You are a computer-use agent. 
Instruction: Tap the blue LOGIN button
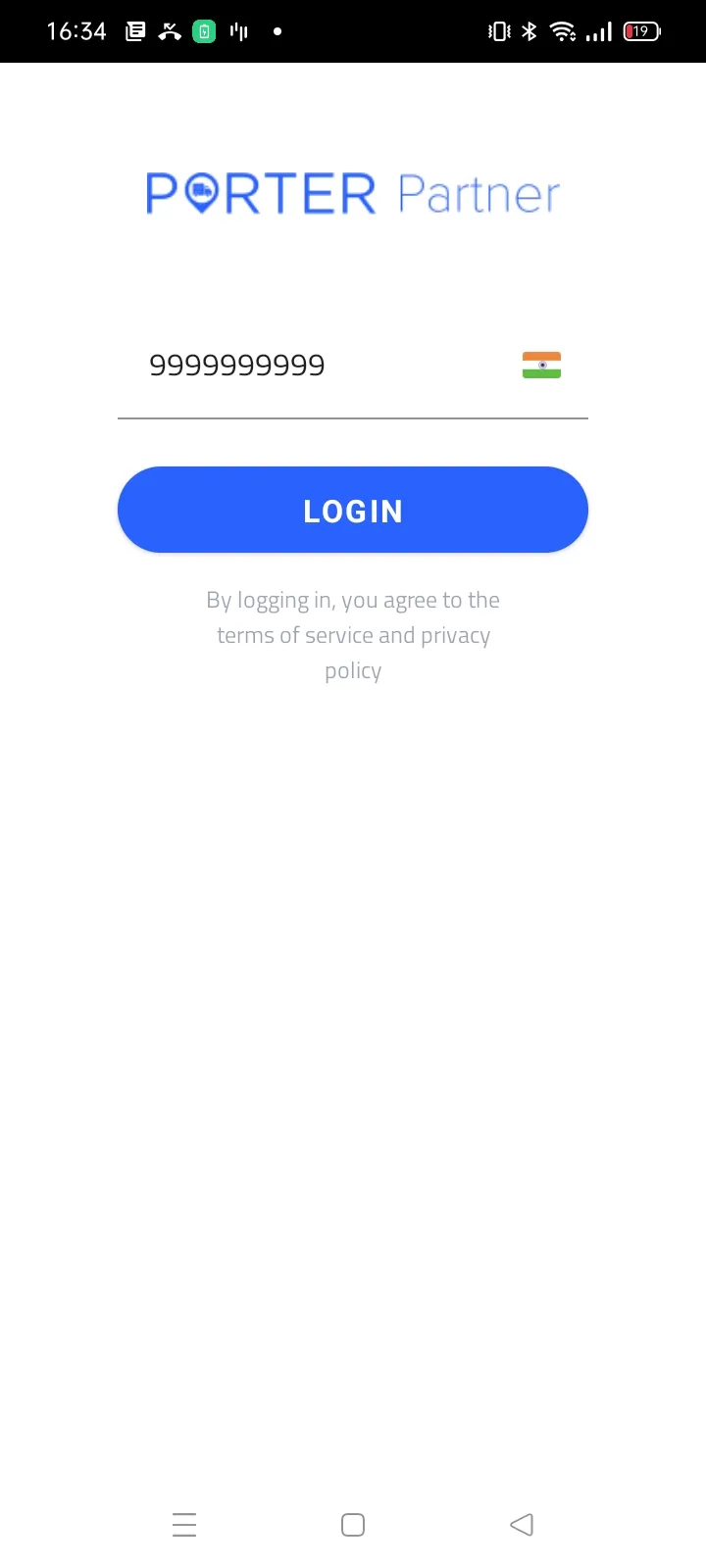pos(353,511)
